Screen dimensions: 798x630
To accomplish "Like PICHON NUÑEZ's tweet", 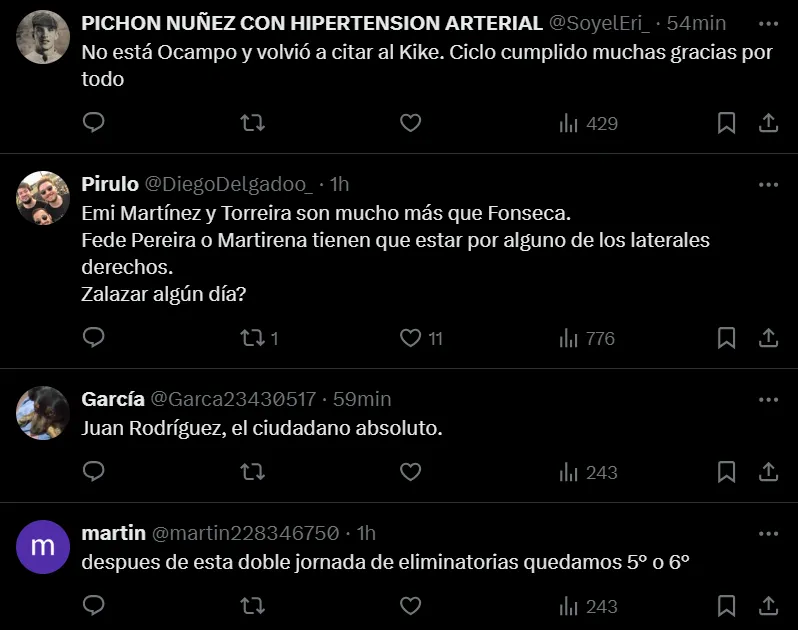I will [x=410, y=123].
